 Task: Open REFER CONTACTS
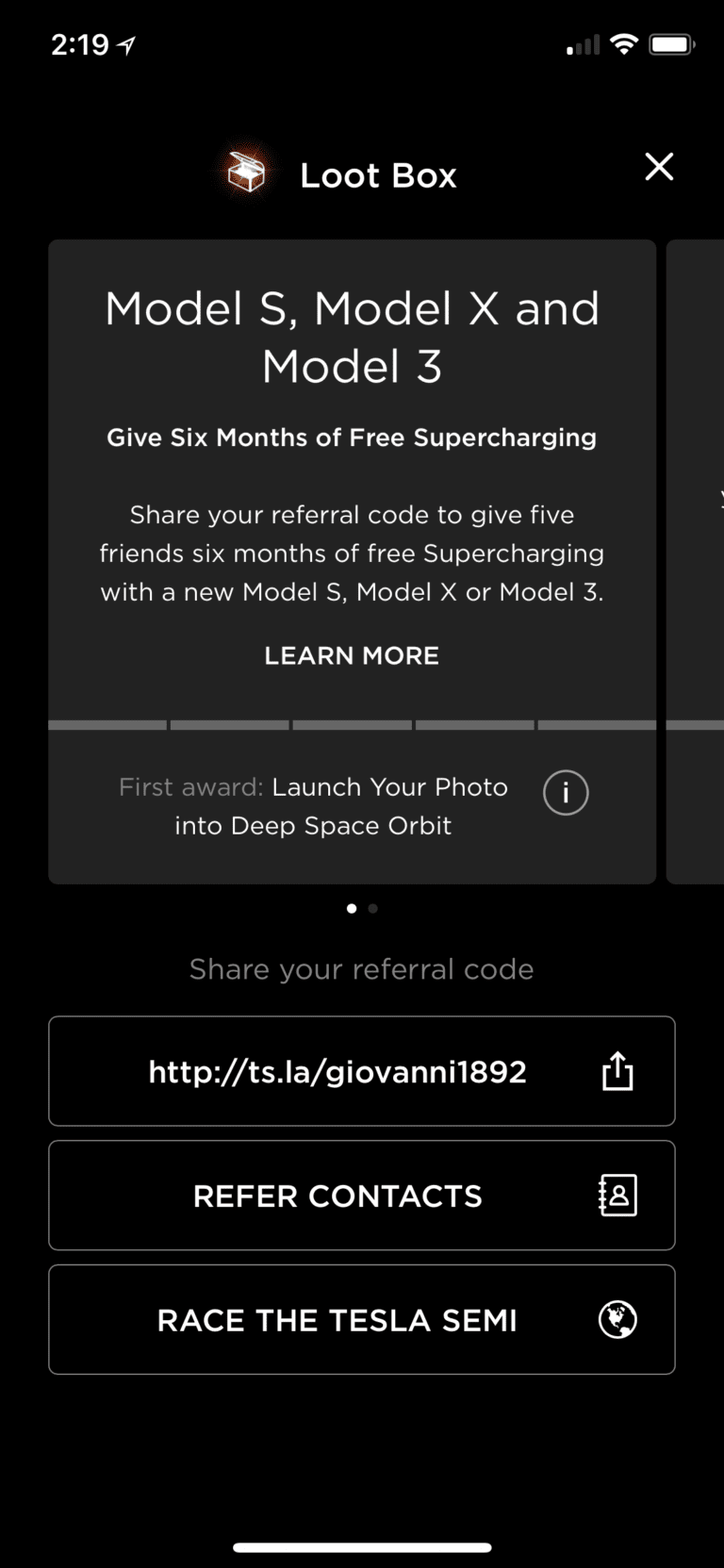(362, 1196)
